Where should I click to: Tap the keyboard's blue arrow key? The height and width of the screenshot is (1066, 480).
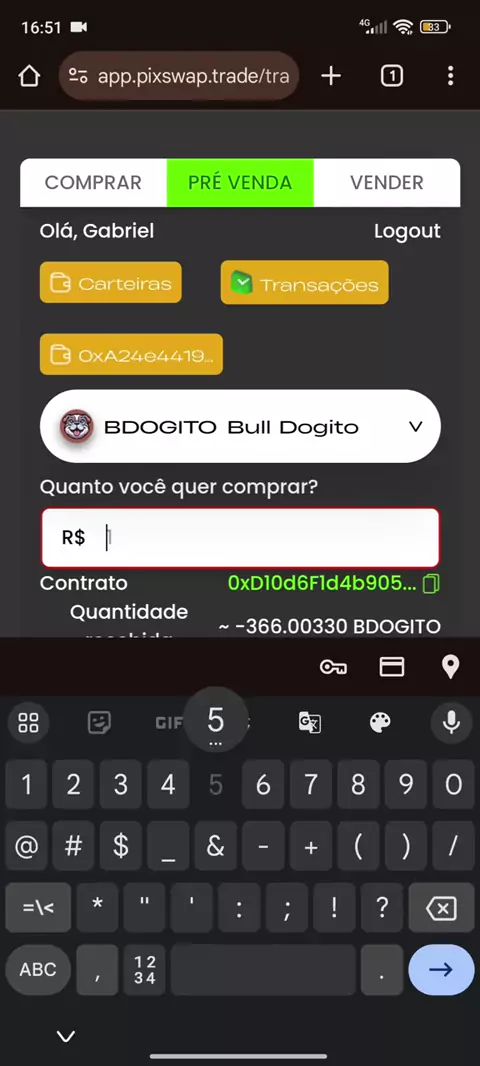[441, 970]
